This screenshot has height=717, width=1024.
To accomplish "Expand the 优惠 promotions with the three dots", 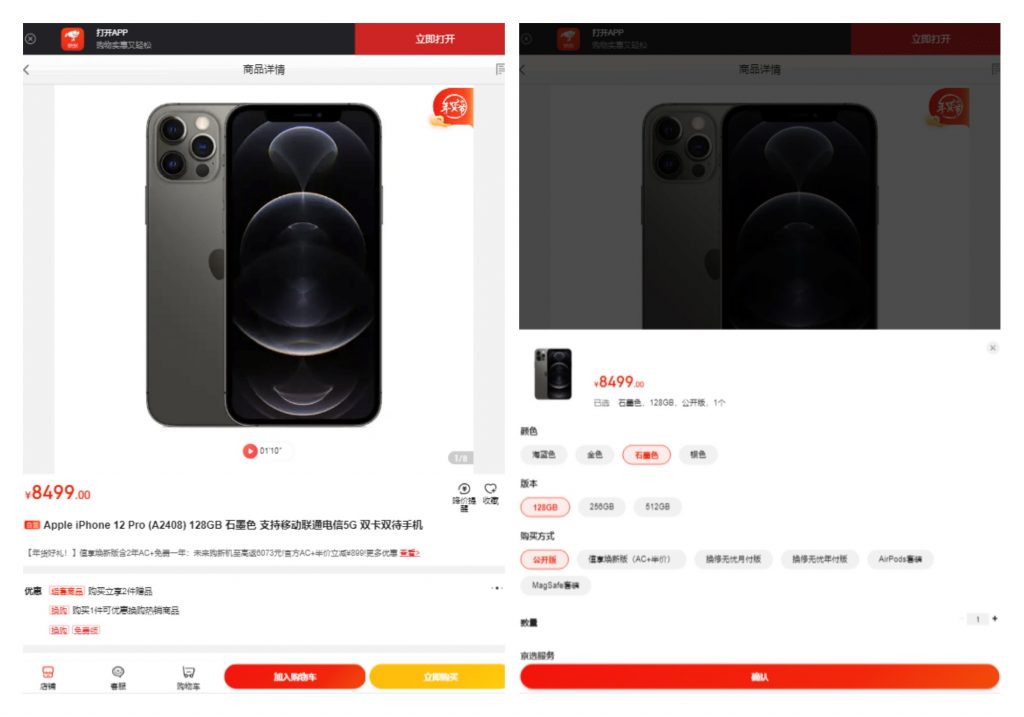I will coord(497,588).
